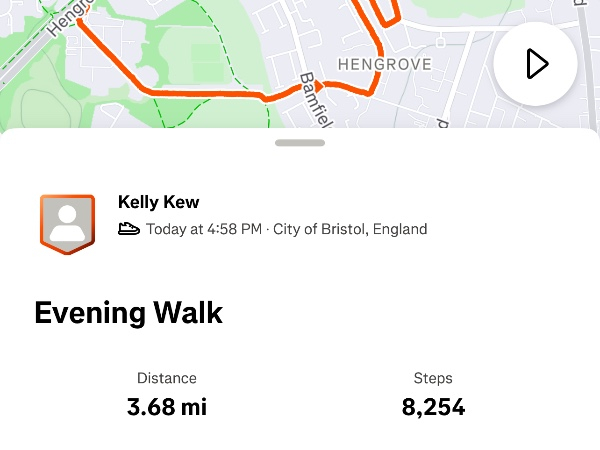Tap the bottom sheet drag handle
600x450 pixels.
pyautogui.click(x=300, y=143)
